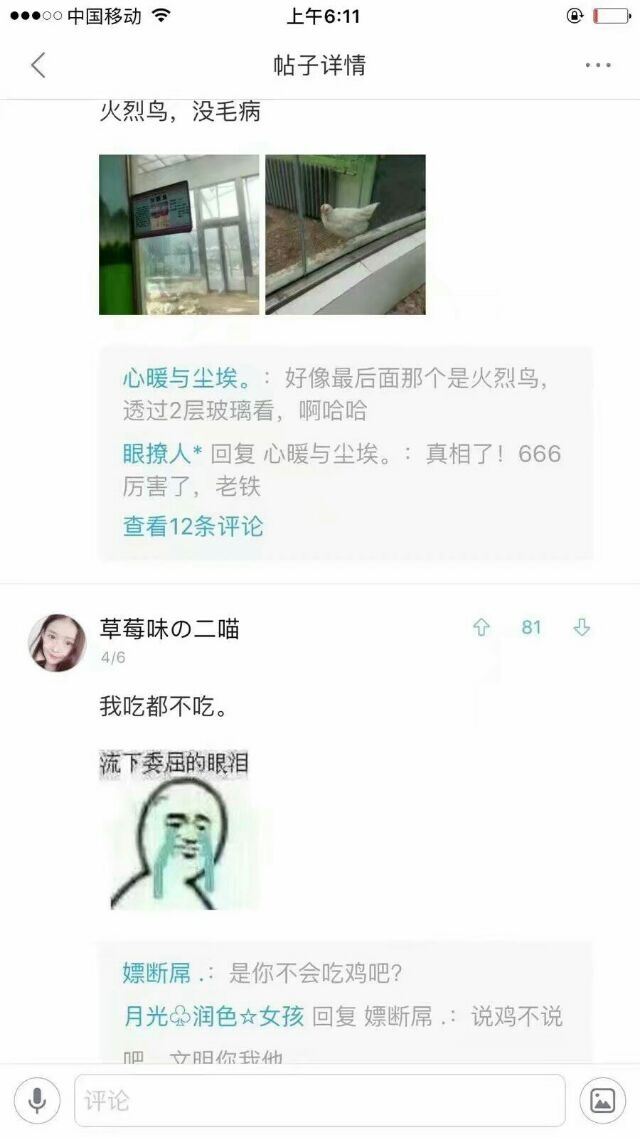Go back using the top-left arrow
The width and height of the screenshot is (640, 1138).
pyautogui.click(x=38, y=65)
